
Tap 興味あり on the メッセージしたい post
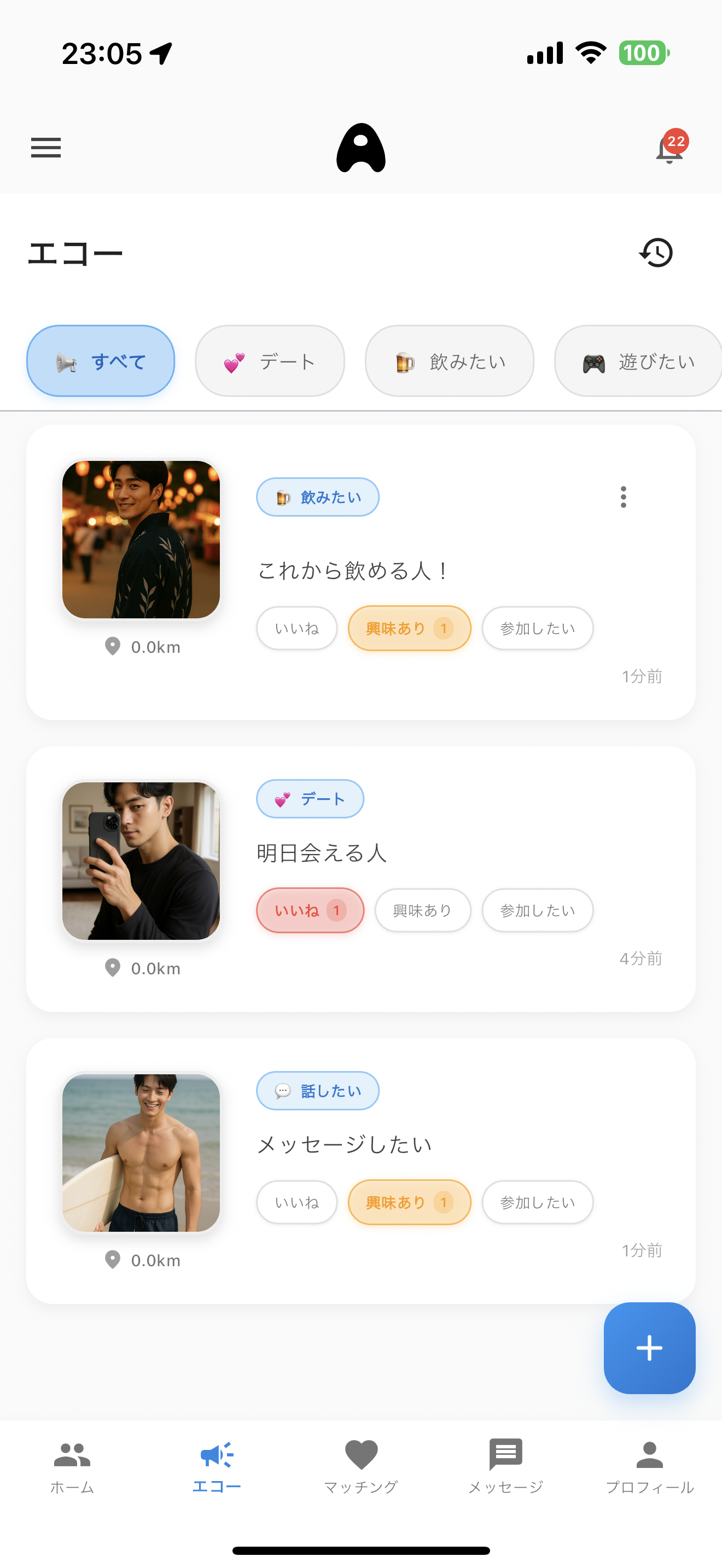tap(409, 1202)
